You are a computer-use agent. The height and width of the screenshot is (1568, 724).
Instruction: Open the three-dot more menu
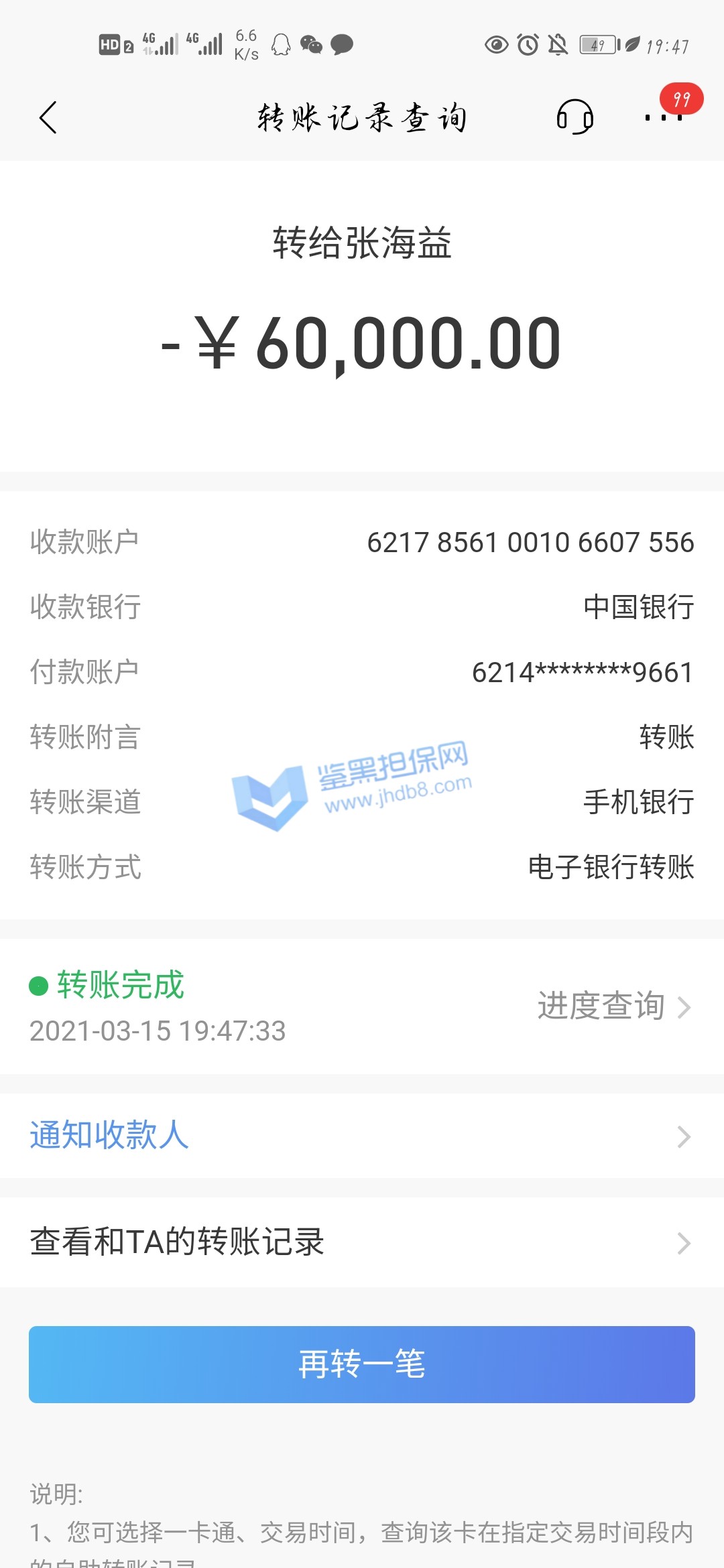tap(663, 117)
